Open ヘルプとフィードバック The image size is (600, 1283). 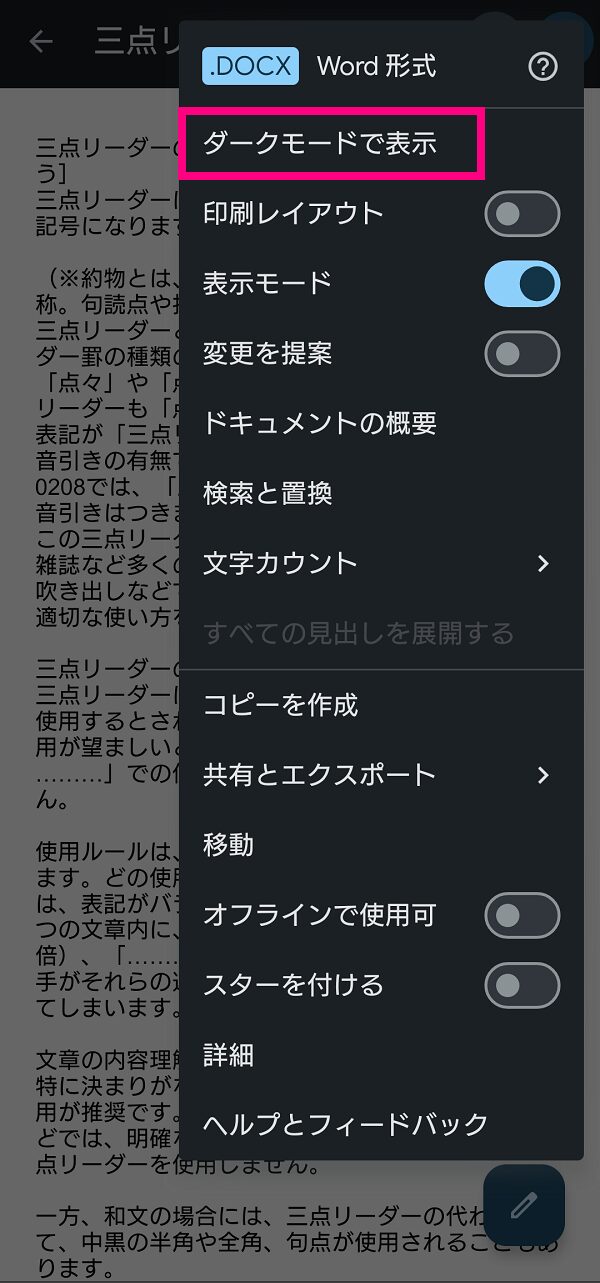pyautogui.click(x=345, y=1124)
